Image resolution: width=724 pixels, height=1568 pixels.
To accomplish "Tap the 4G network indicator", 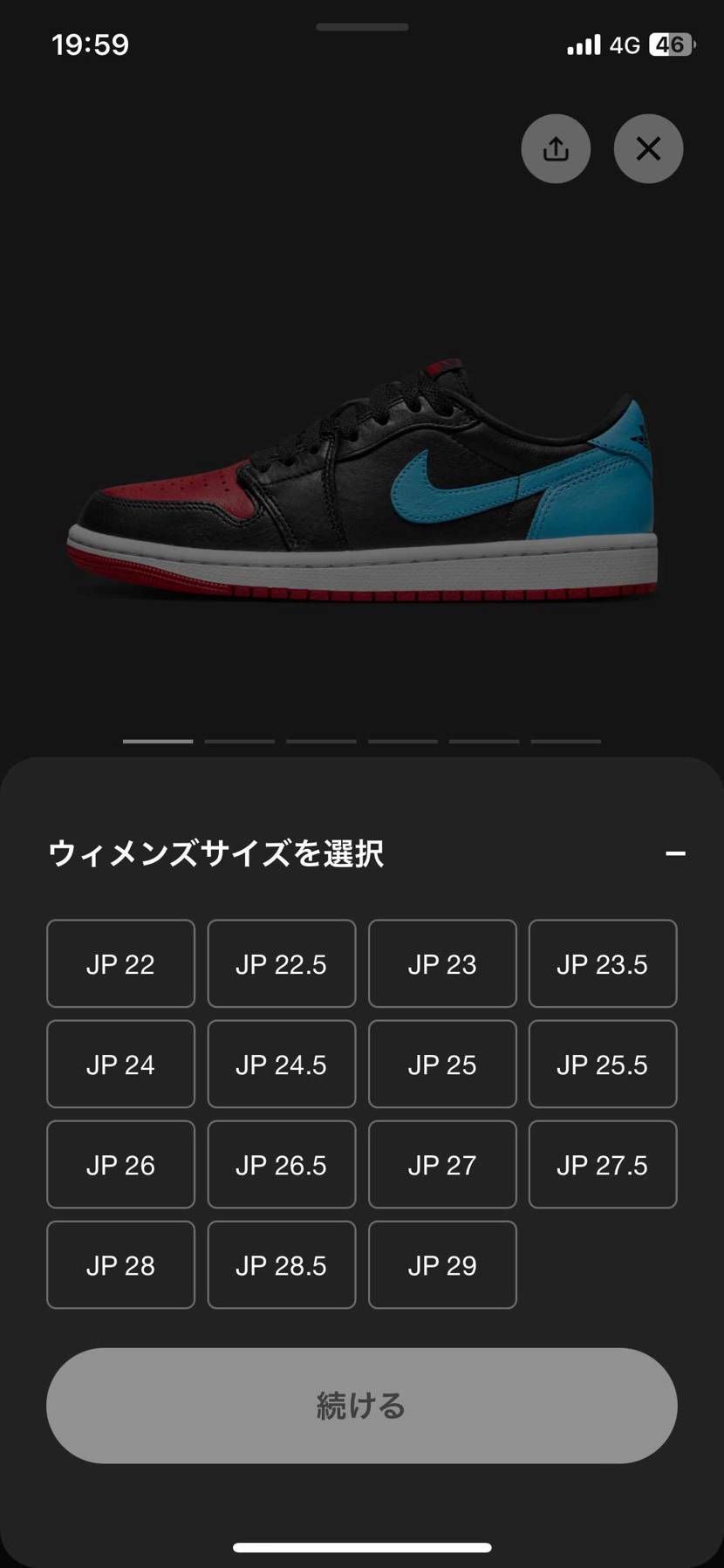I will [x=625, y=44].
